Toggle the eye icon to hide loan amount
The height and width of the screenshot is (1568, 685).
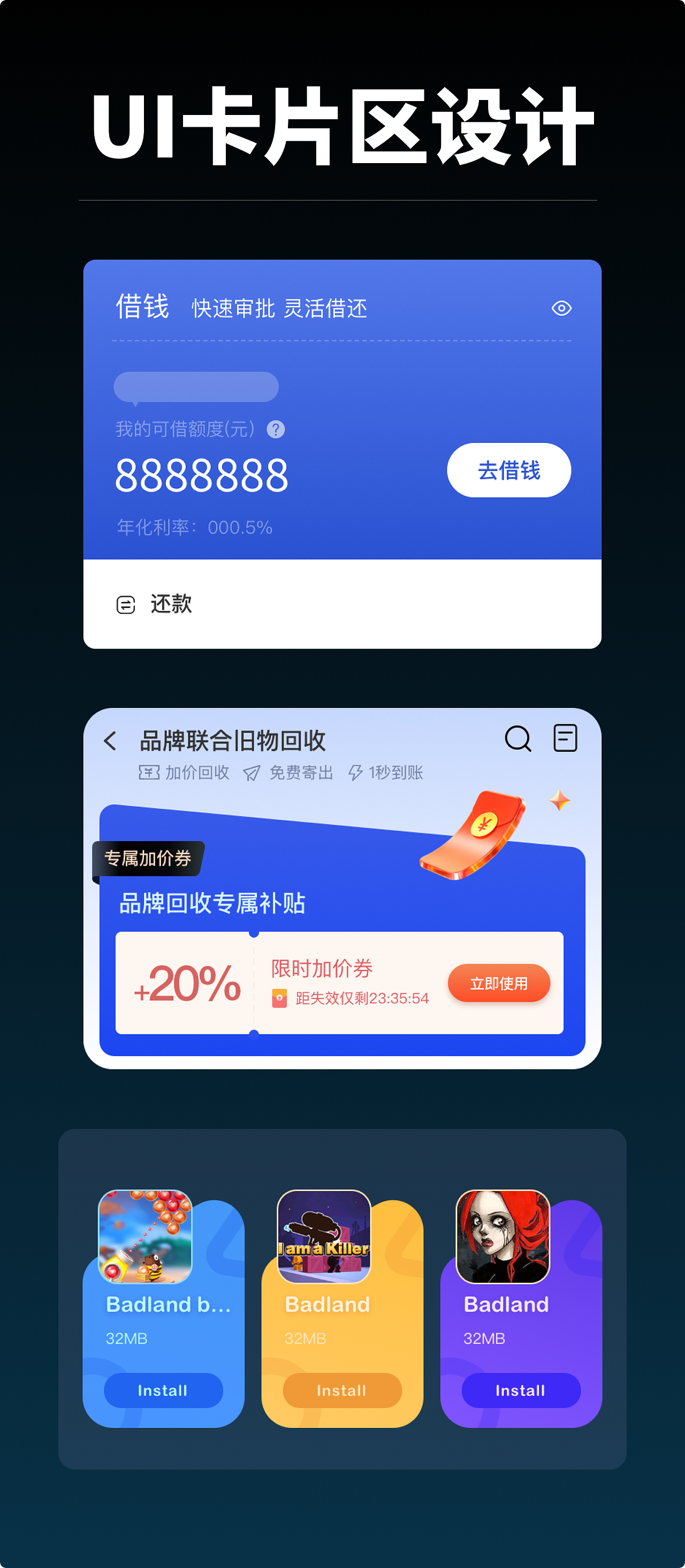561,309
